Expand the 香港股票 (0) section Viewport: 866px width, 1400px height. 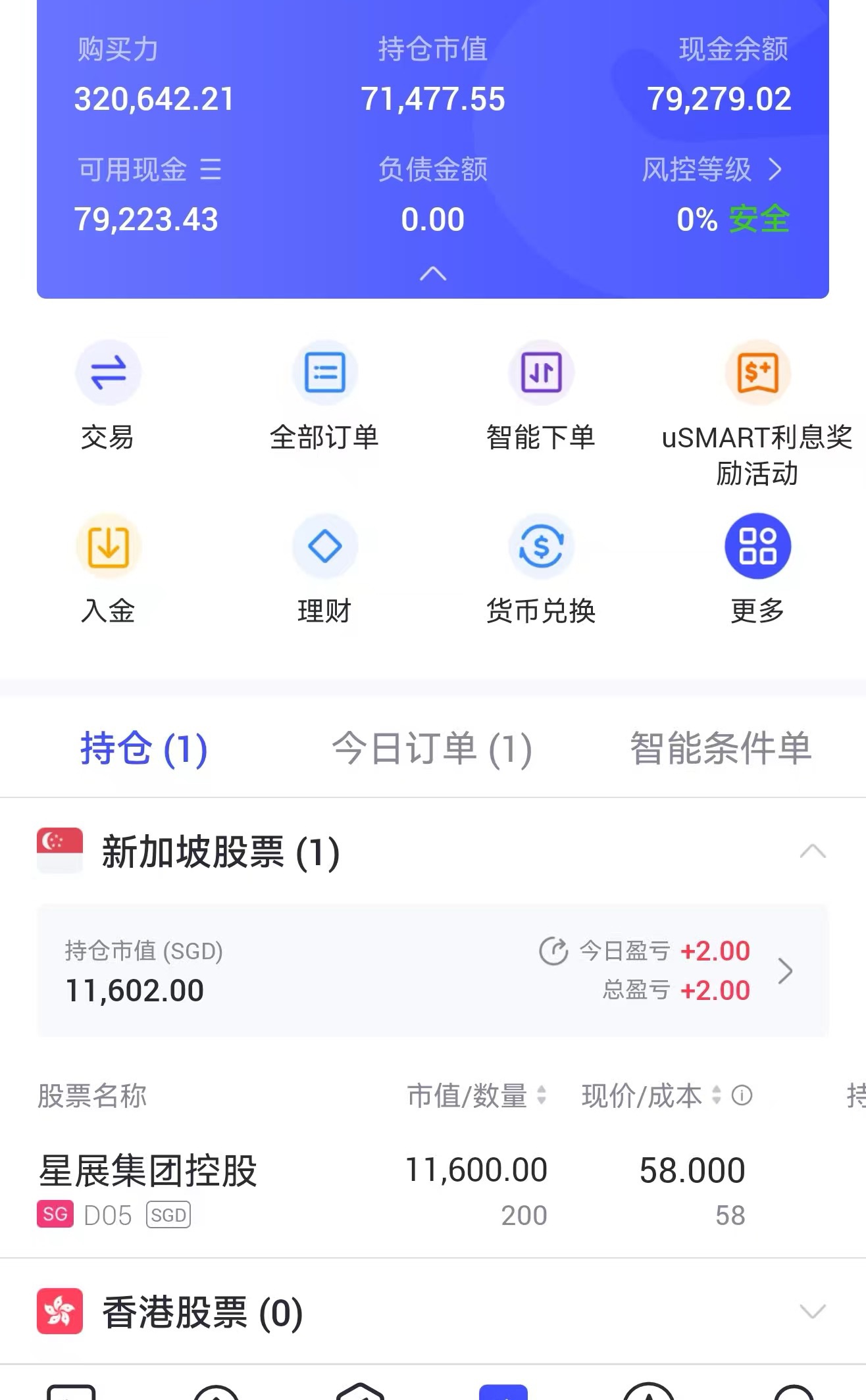[812, 1311]
